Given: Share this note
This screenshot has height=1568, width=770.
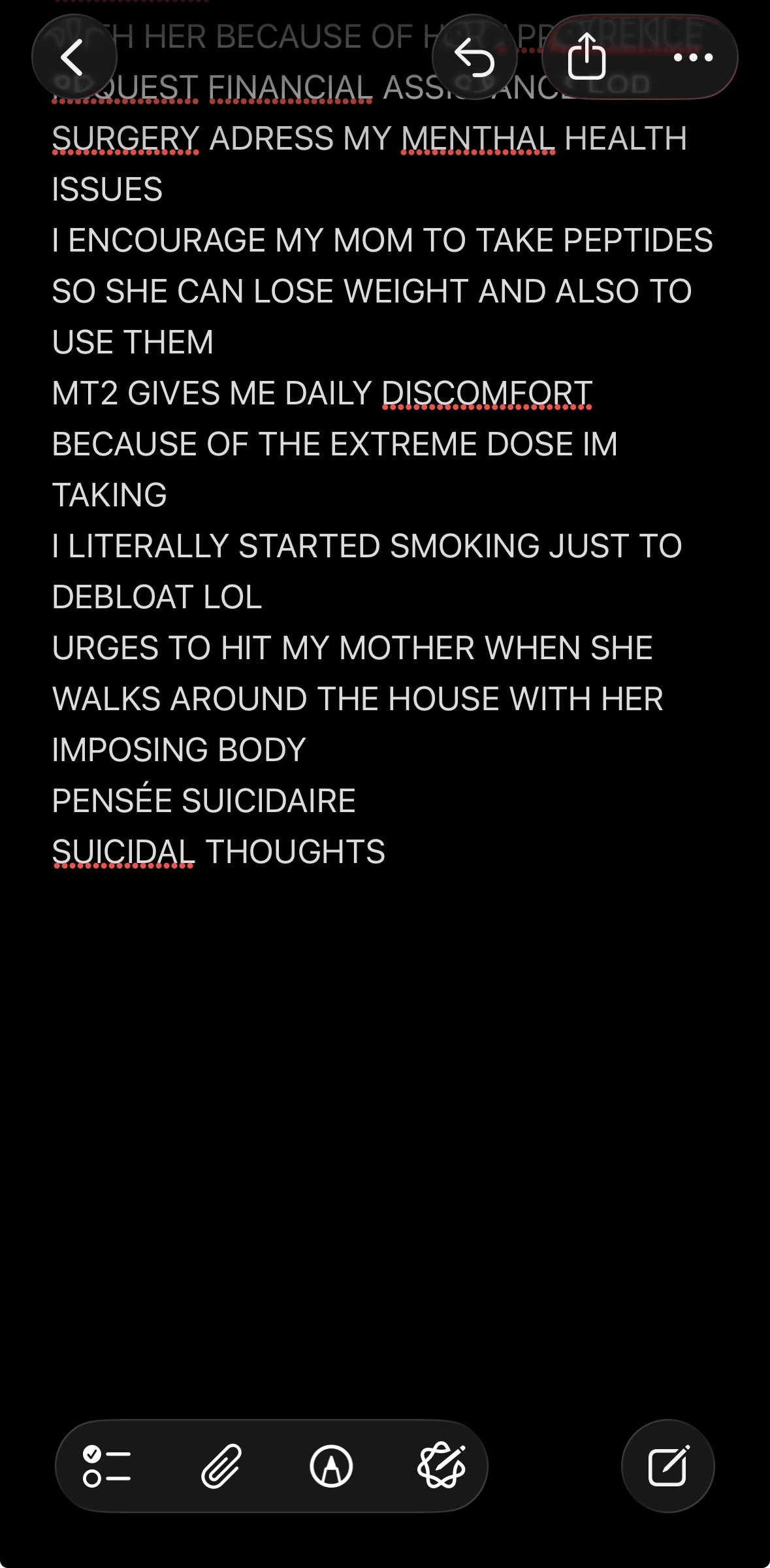Looking at the screenshot, I should pyautogui.click(x=586, y=57).
